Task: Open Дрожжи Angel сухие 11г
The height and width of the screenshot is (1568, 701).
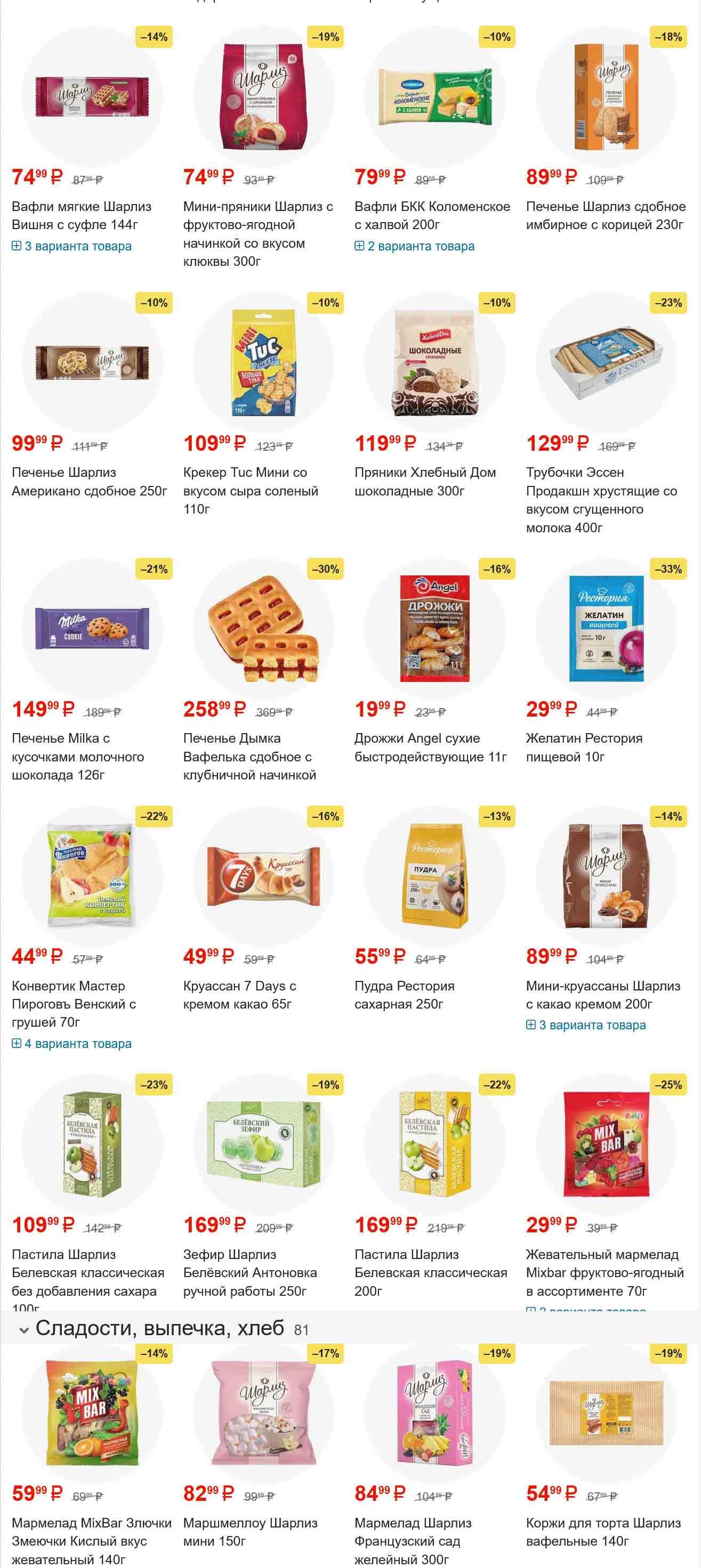Action: pyautogui.click(x=430, y=747)
